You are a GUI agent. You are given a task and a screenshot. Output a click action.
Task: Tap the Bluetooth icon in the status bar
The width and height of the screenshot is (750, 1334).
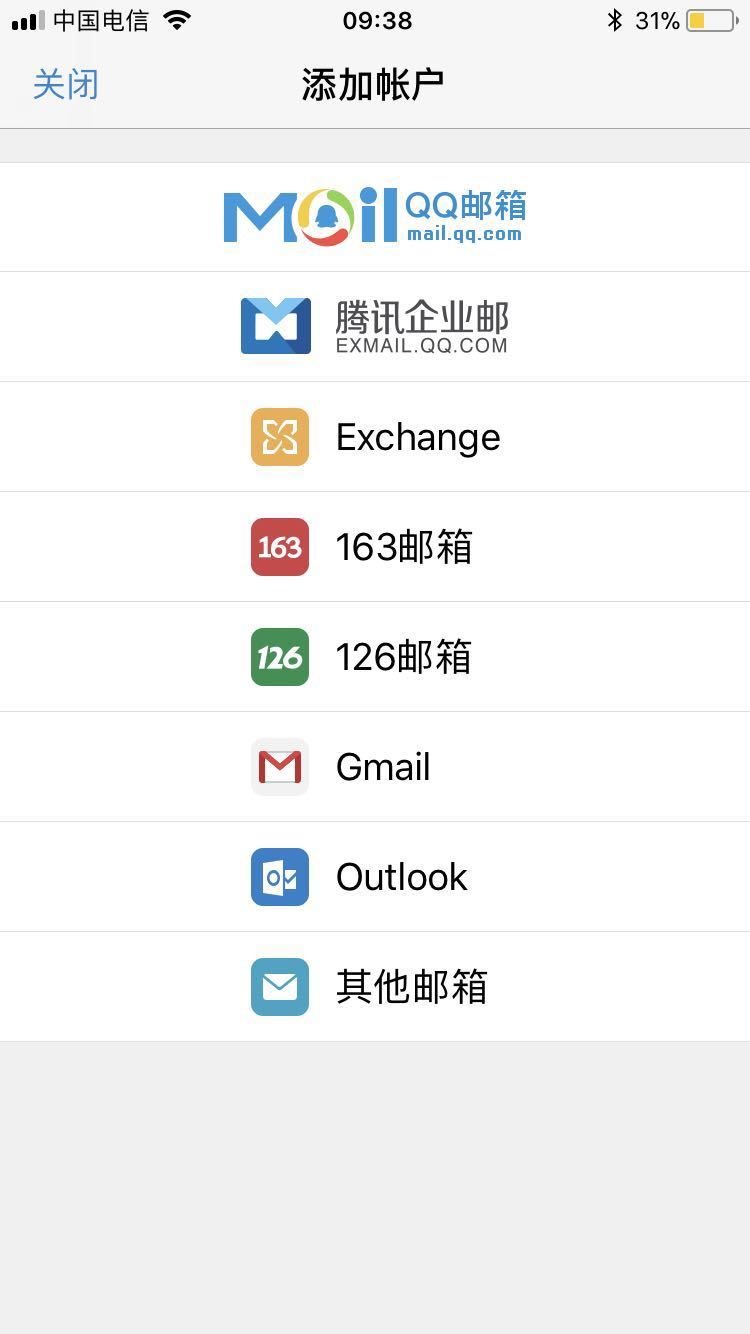[615, 18]
